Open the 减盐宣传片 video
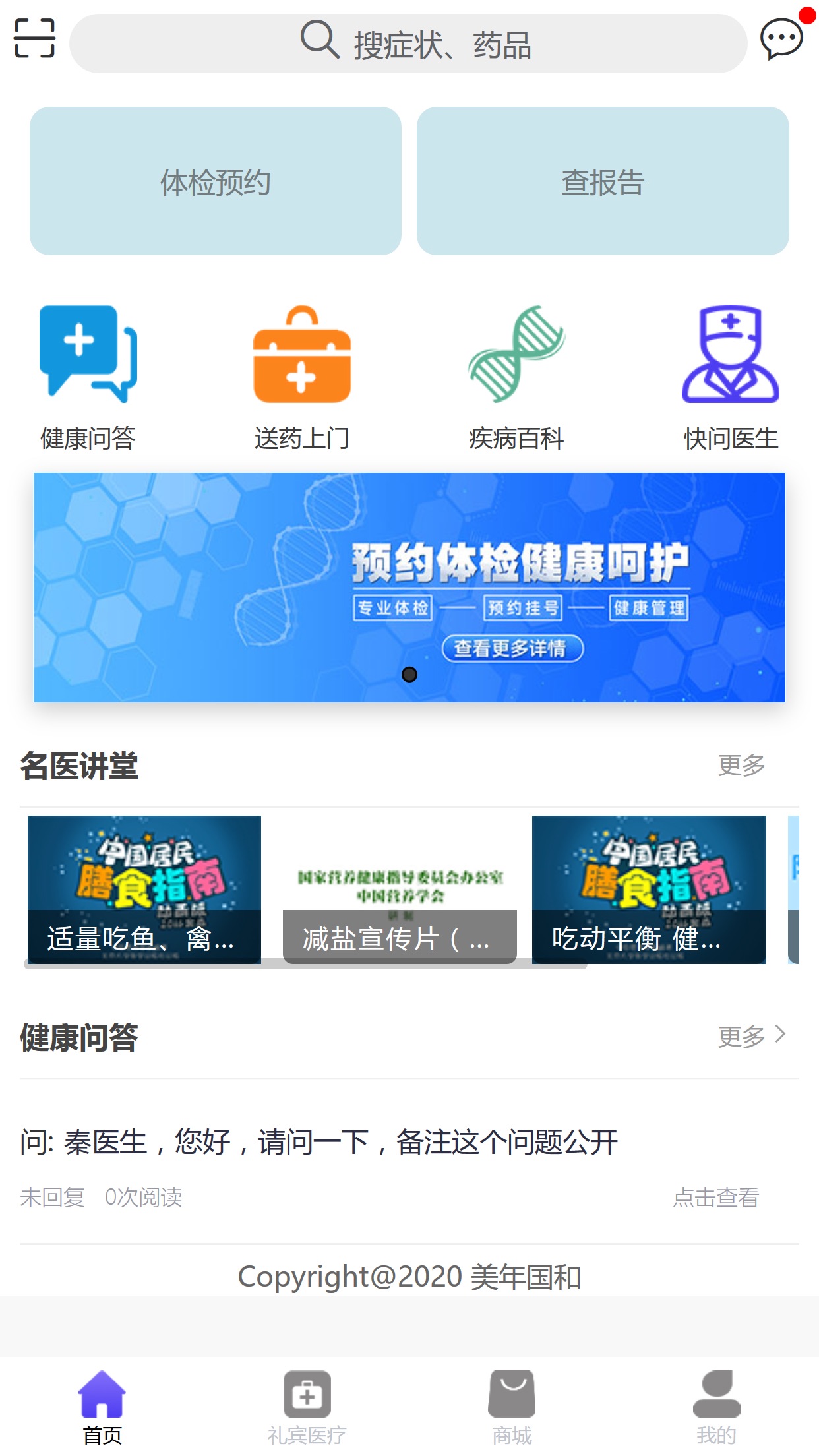Viewport: 819px width, 1456px height. coord(400,889)
